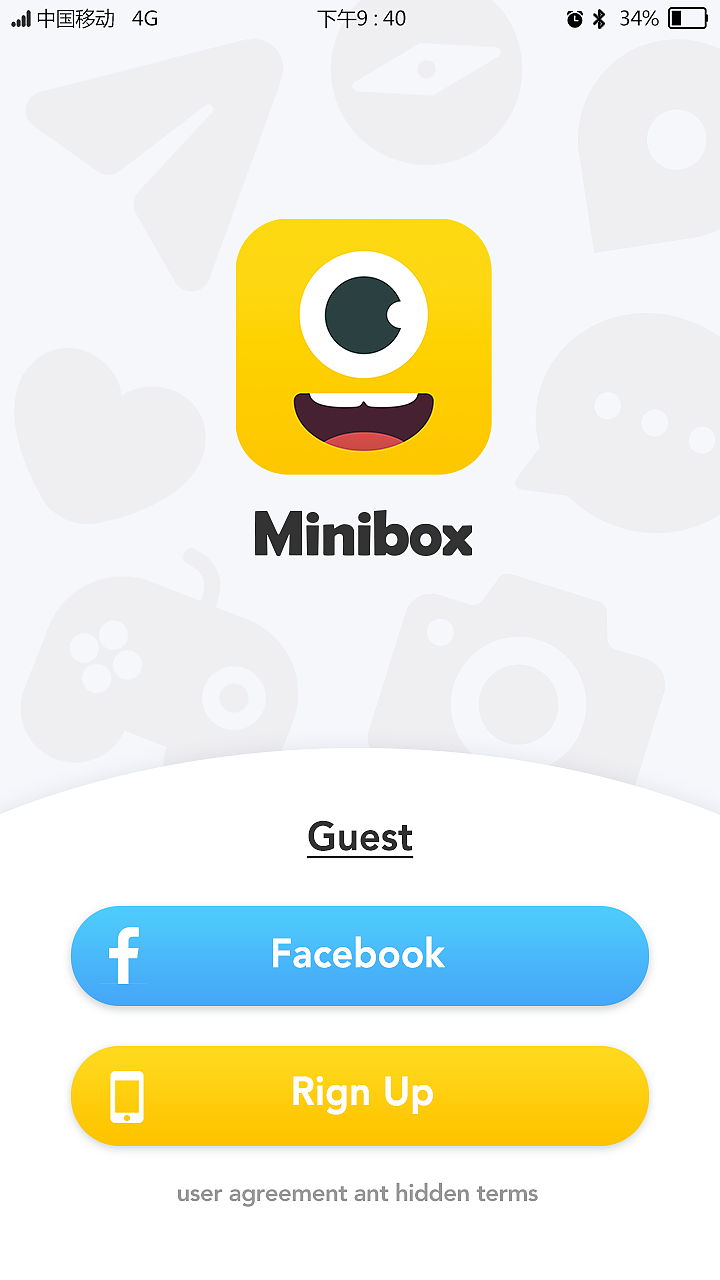Tap the yellow Rign Up button
Viewport: 720px width, 1280px height.
(x=360, y=1095)
